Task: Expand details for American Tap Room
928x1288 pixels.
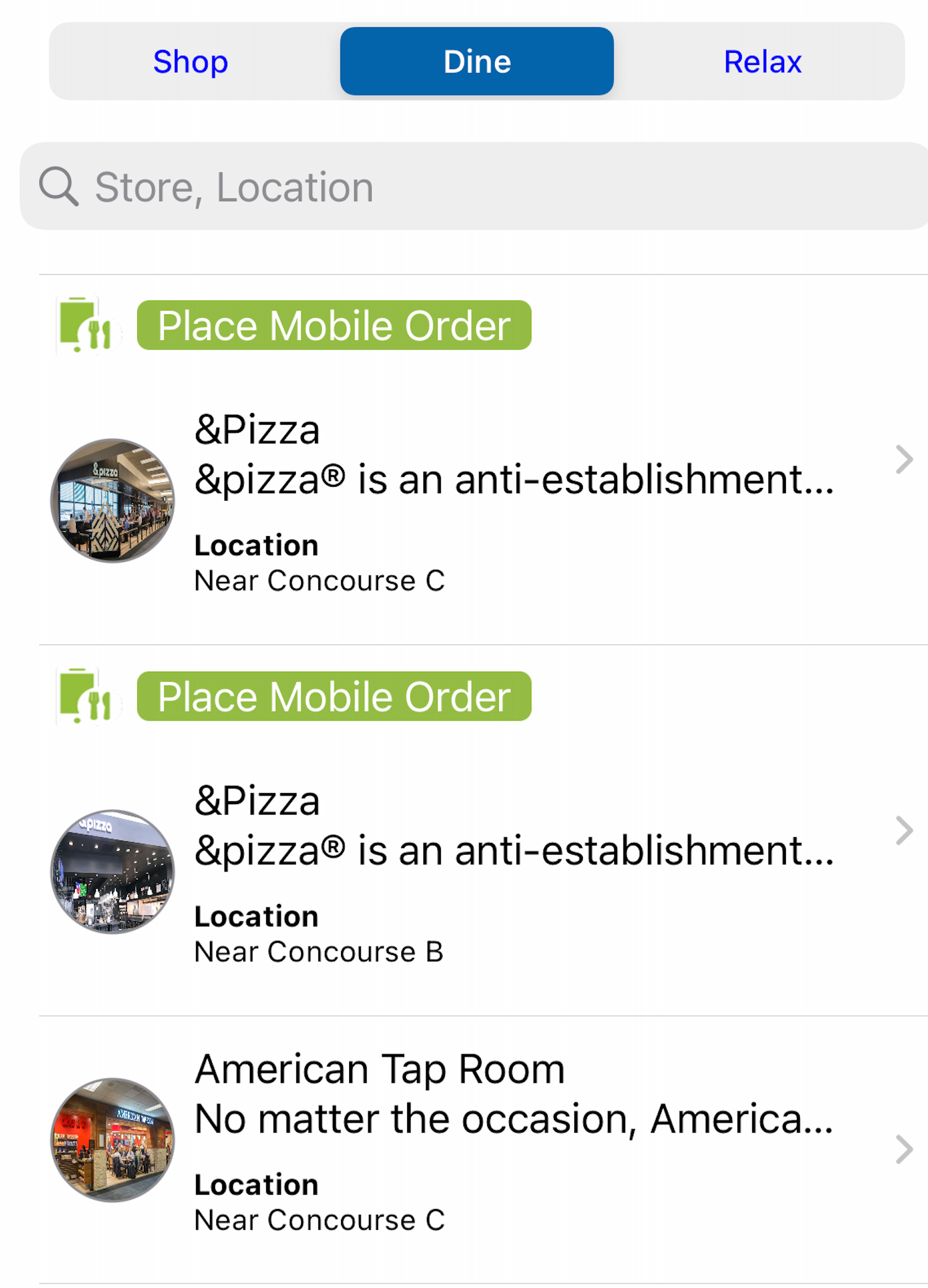Action: coord(904,1149)
